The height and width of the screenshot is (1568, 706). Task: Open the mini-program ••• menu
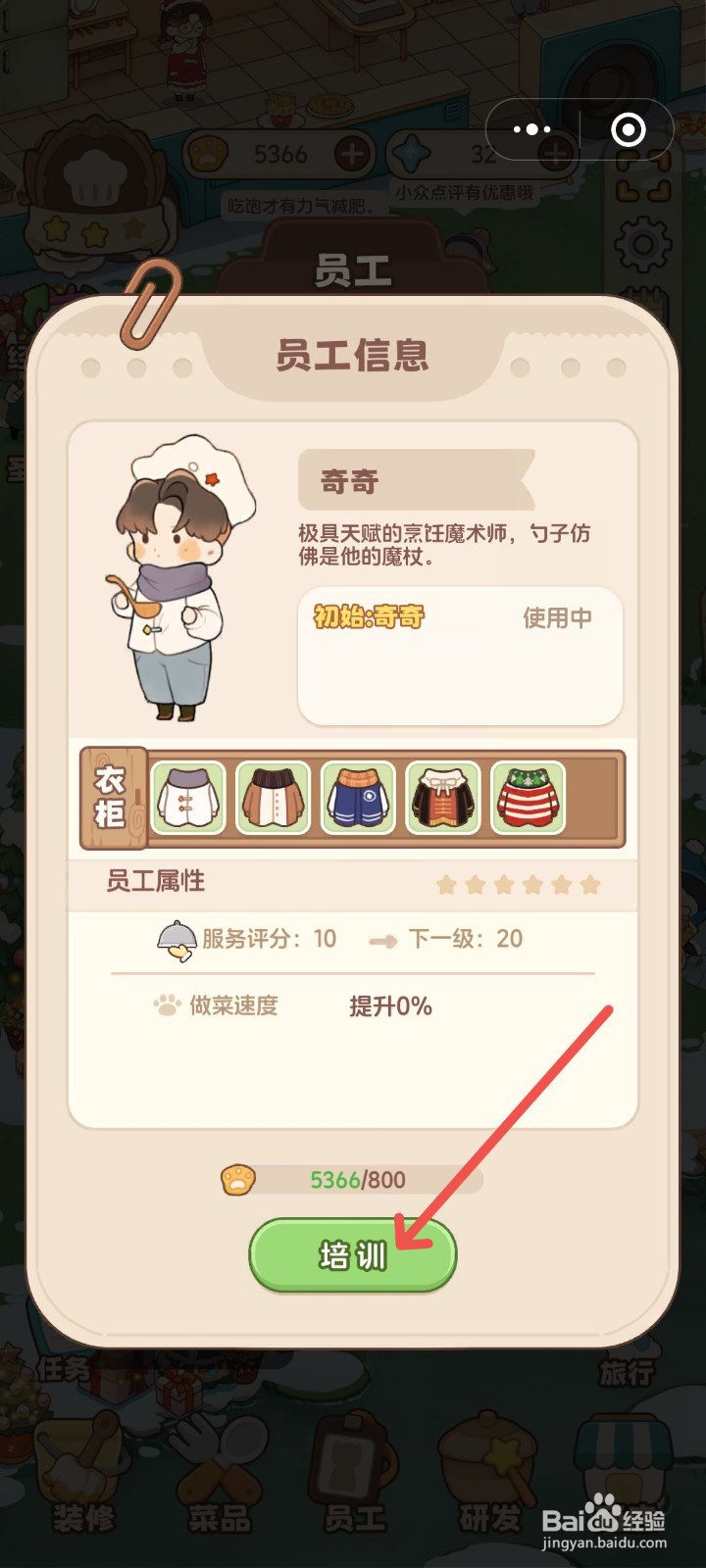tap(532, 128)
